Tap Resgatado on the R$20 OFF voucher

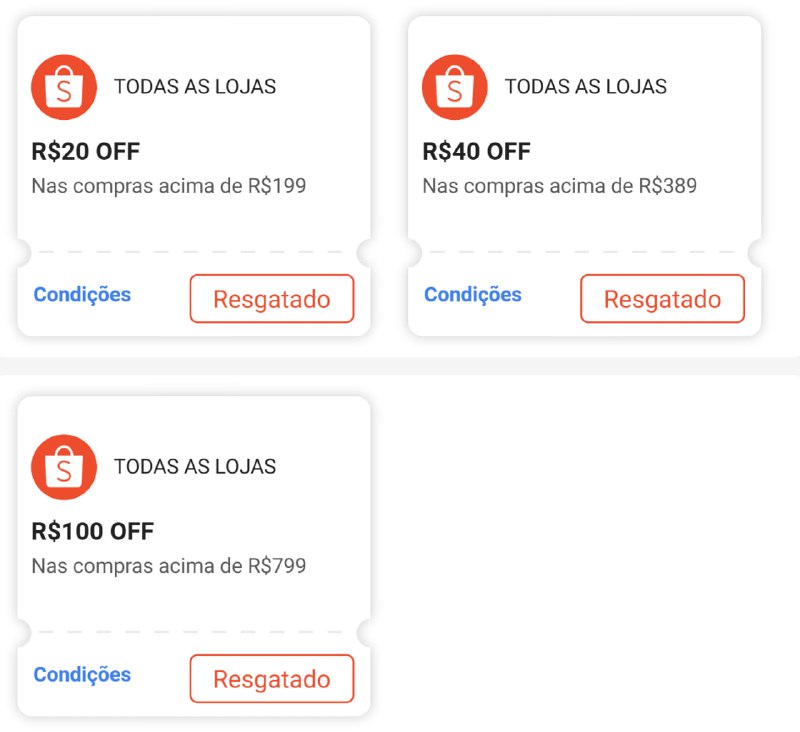(272, 299)
